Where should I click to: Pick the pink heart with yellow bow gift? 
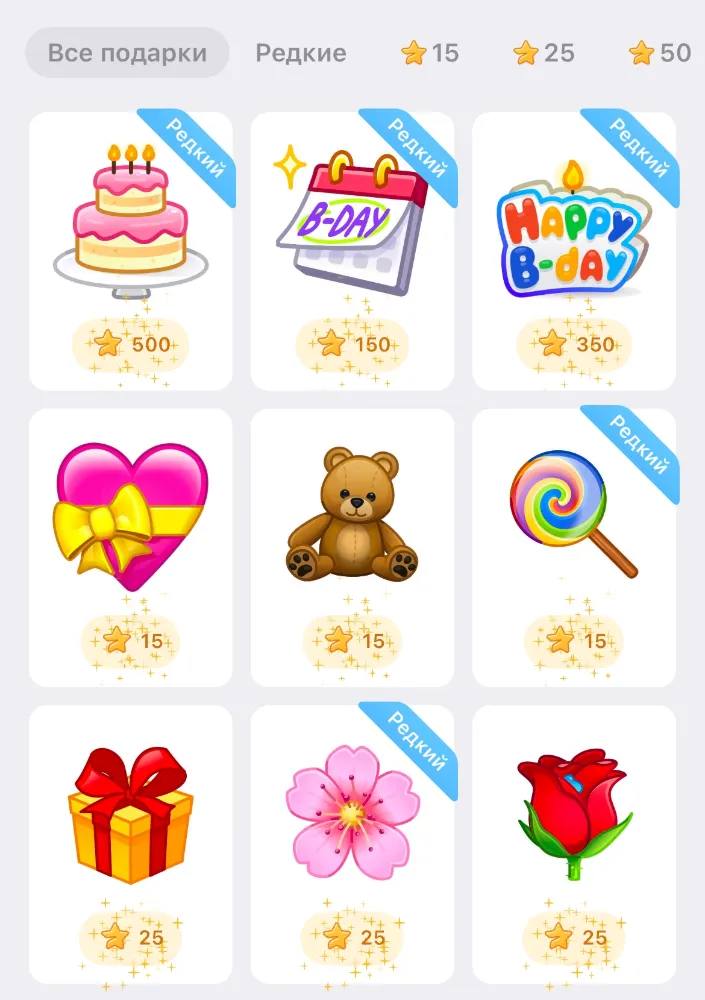click(131, 546)
